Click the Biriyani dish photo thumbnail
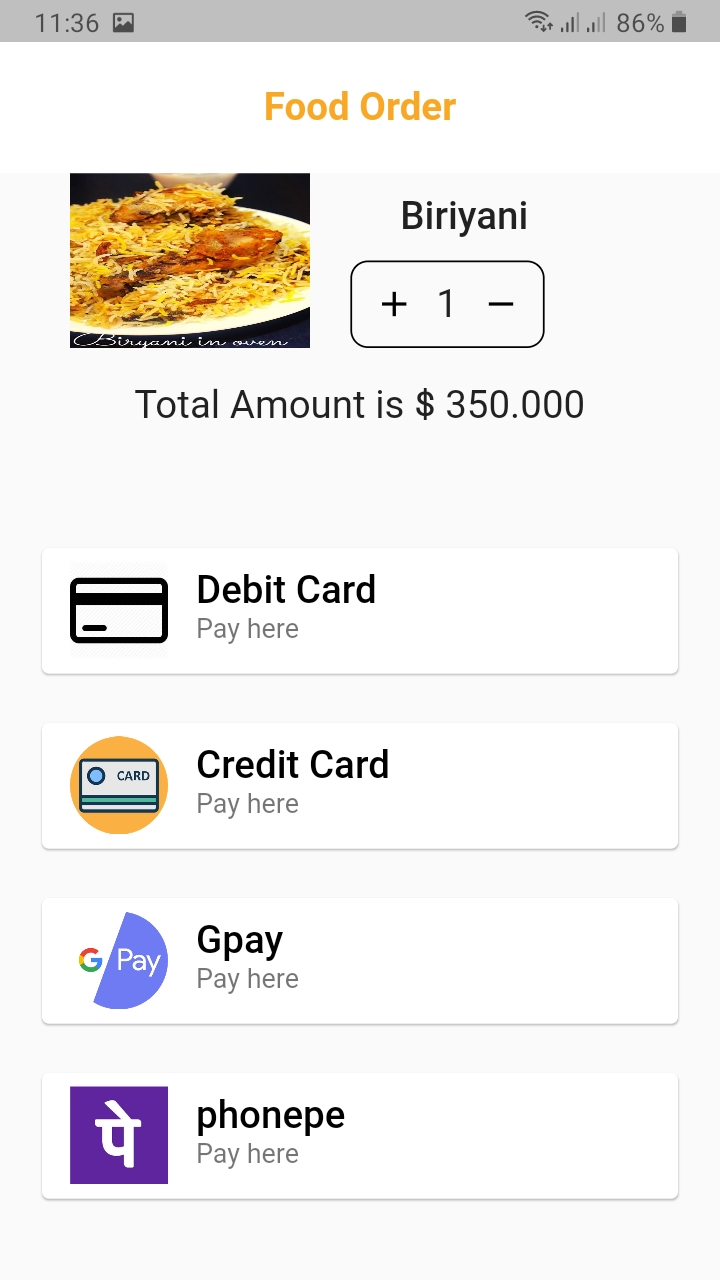 click(189, 260)
